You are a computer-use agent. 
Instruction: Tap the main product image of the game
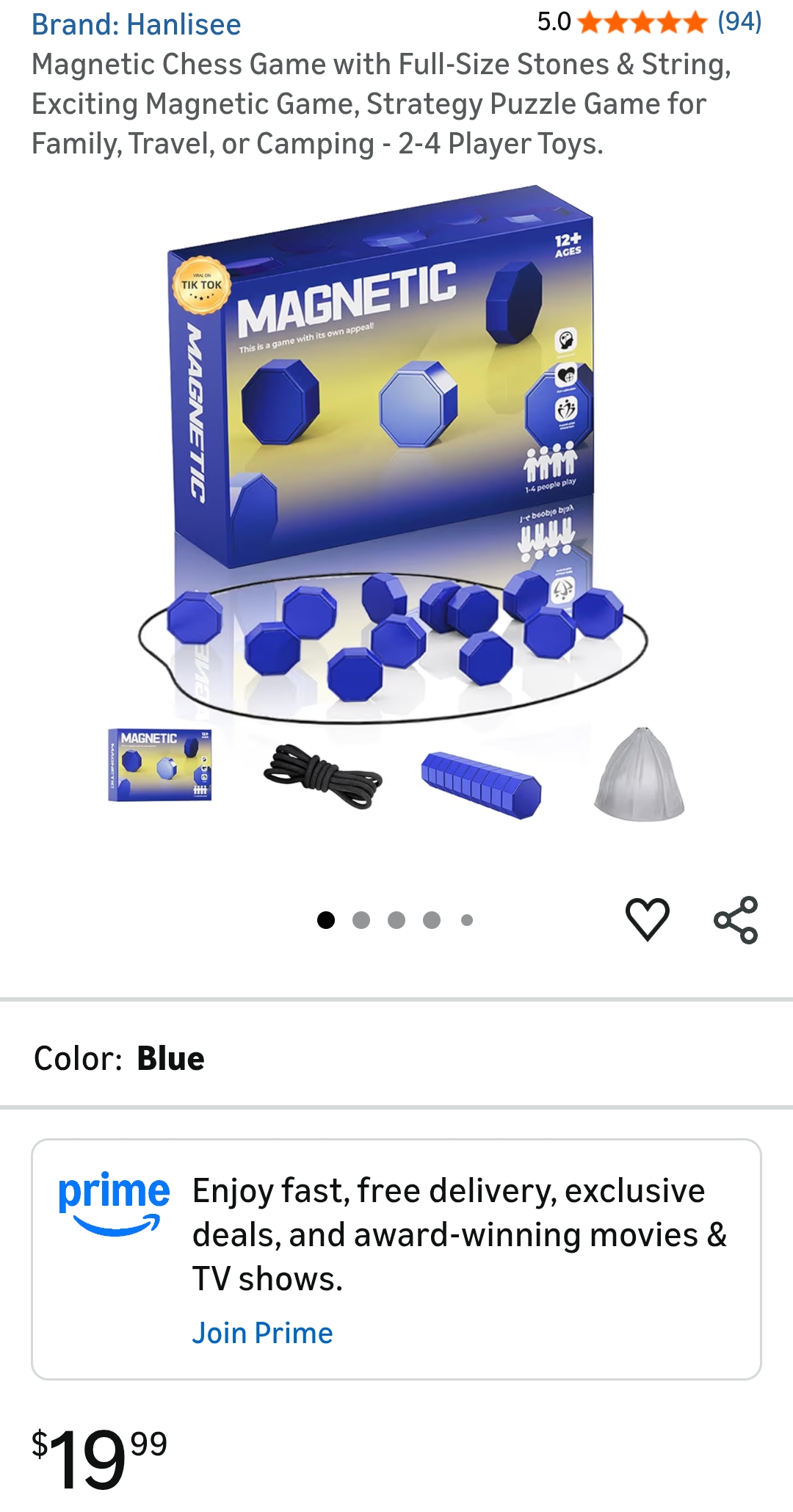[x=396, y=514]
